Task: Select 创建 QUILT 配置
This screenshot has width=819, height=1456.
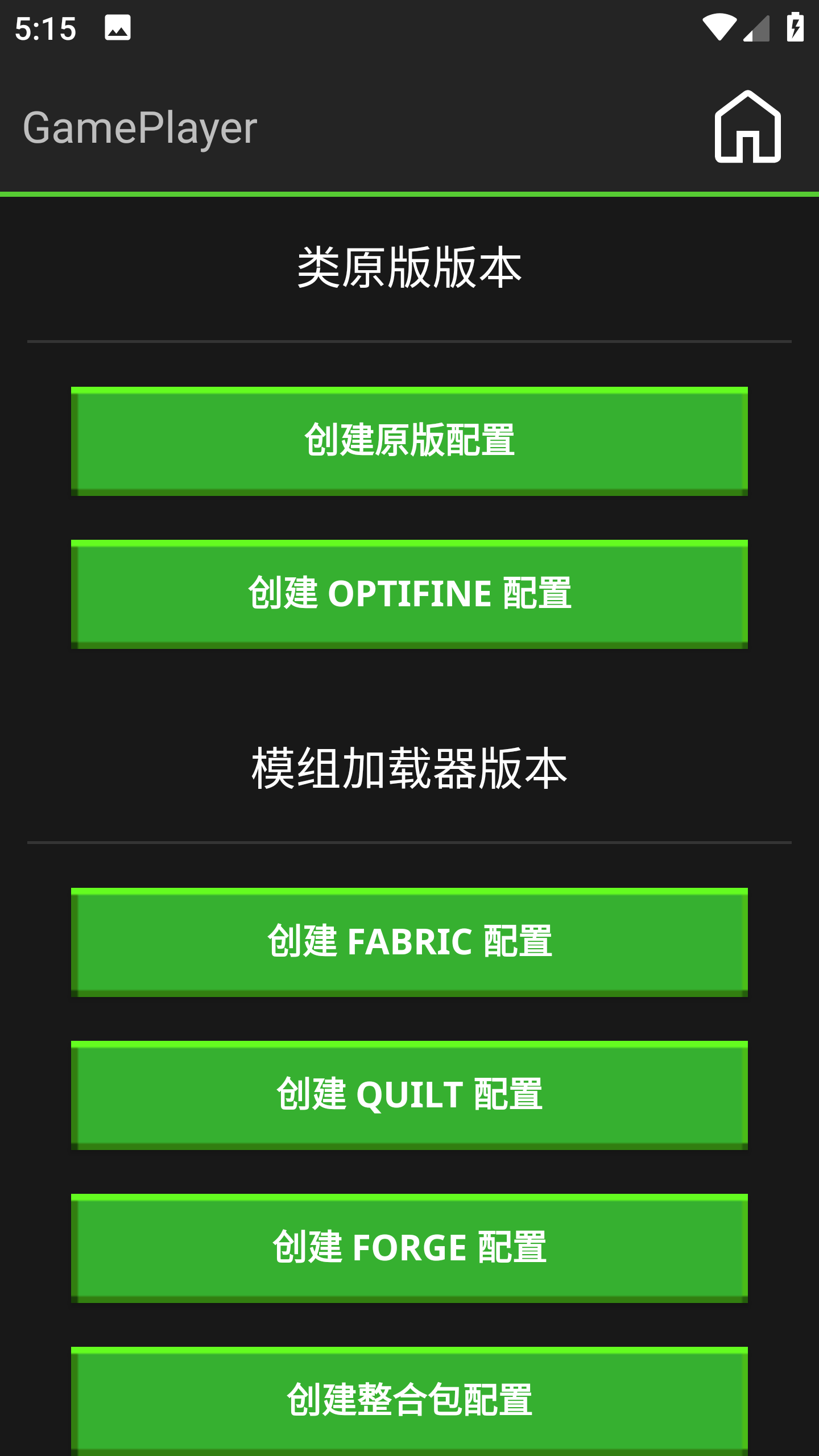Action: point(409,1095)
